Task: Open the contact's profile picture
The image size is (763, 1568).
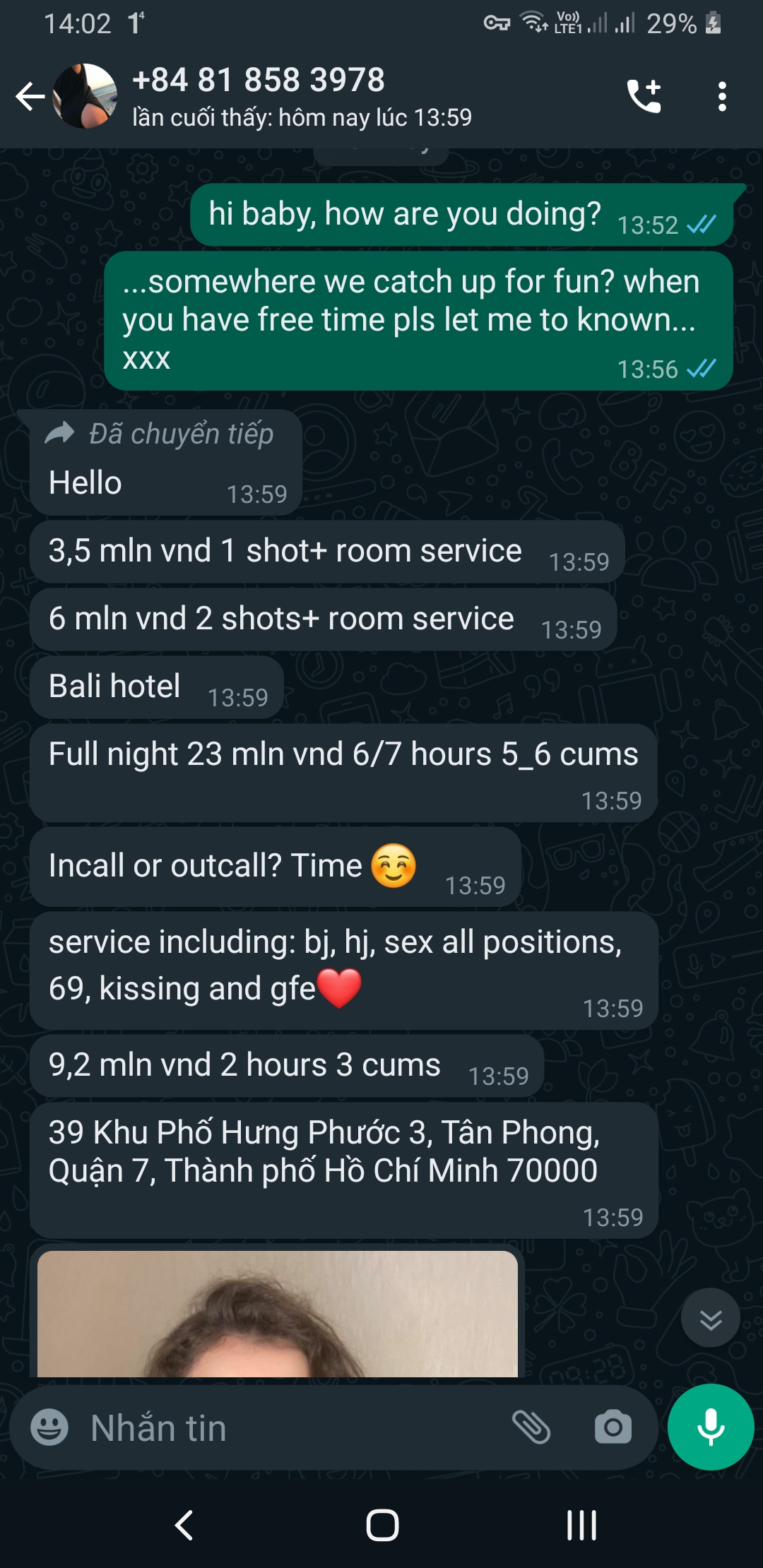Action: (85, 96)
